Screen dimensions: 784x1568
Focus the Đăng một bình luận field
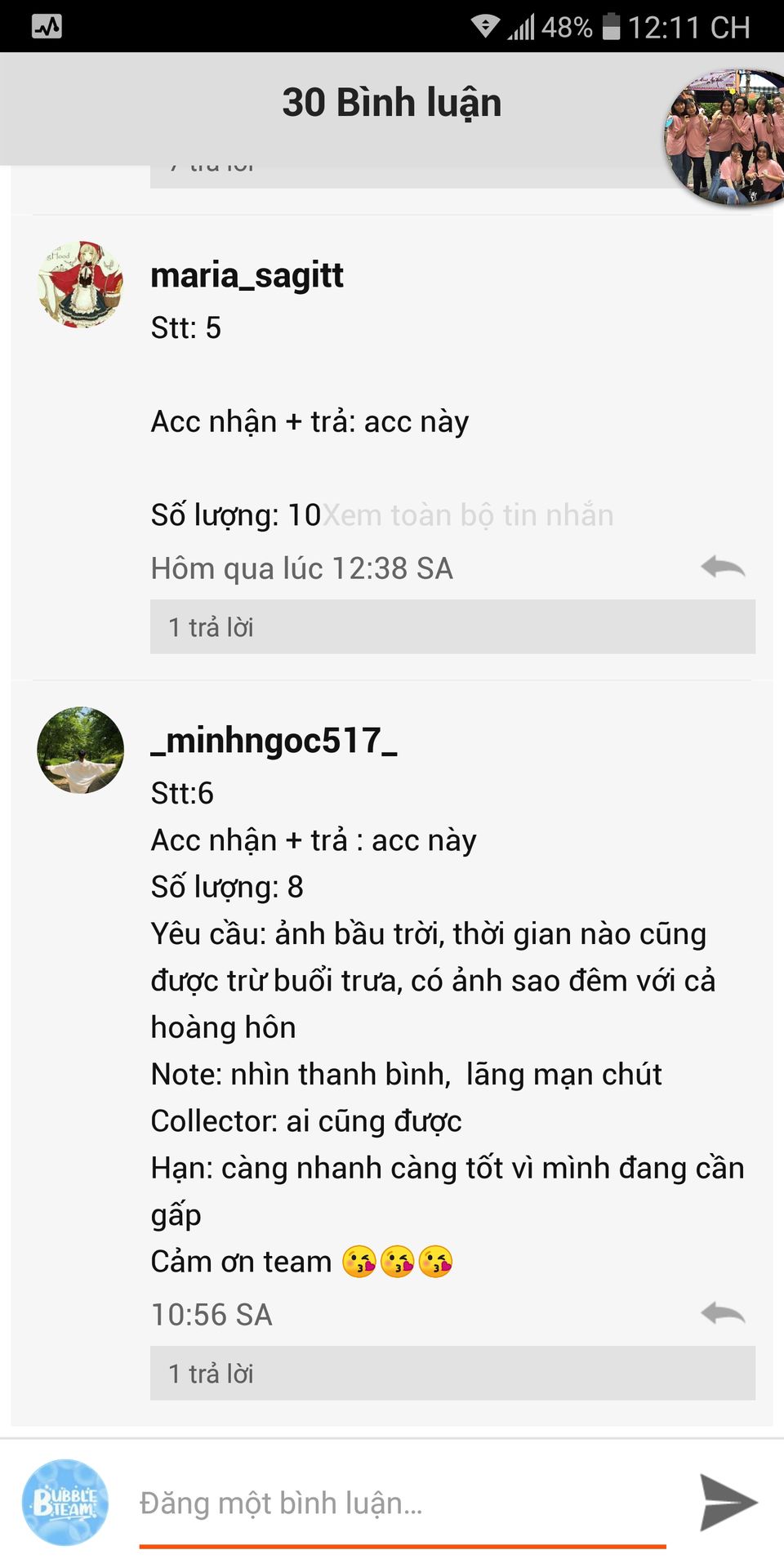click(402, 1503)
